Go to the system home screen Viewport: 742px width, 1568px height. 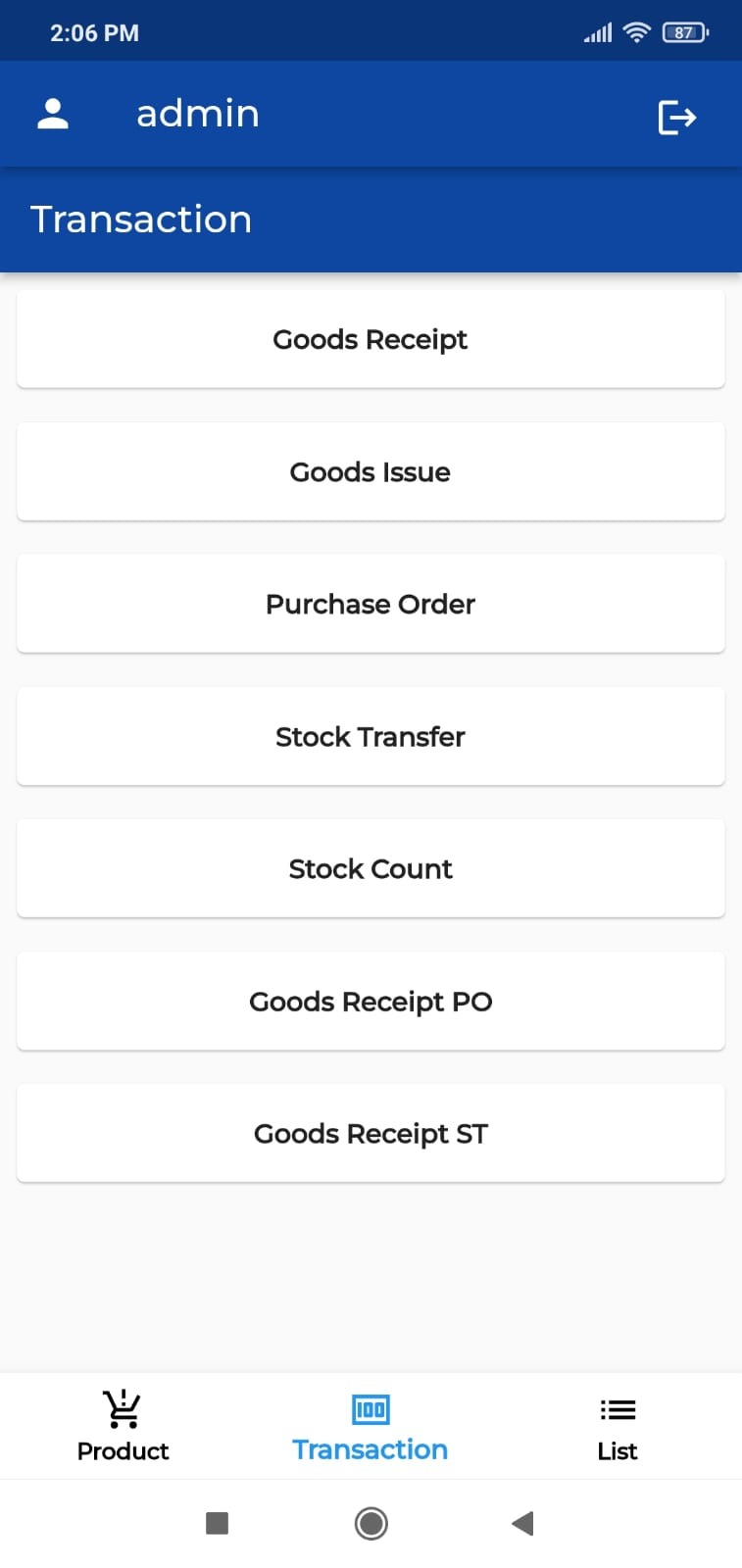click(x=371, y=1523)
